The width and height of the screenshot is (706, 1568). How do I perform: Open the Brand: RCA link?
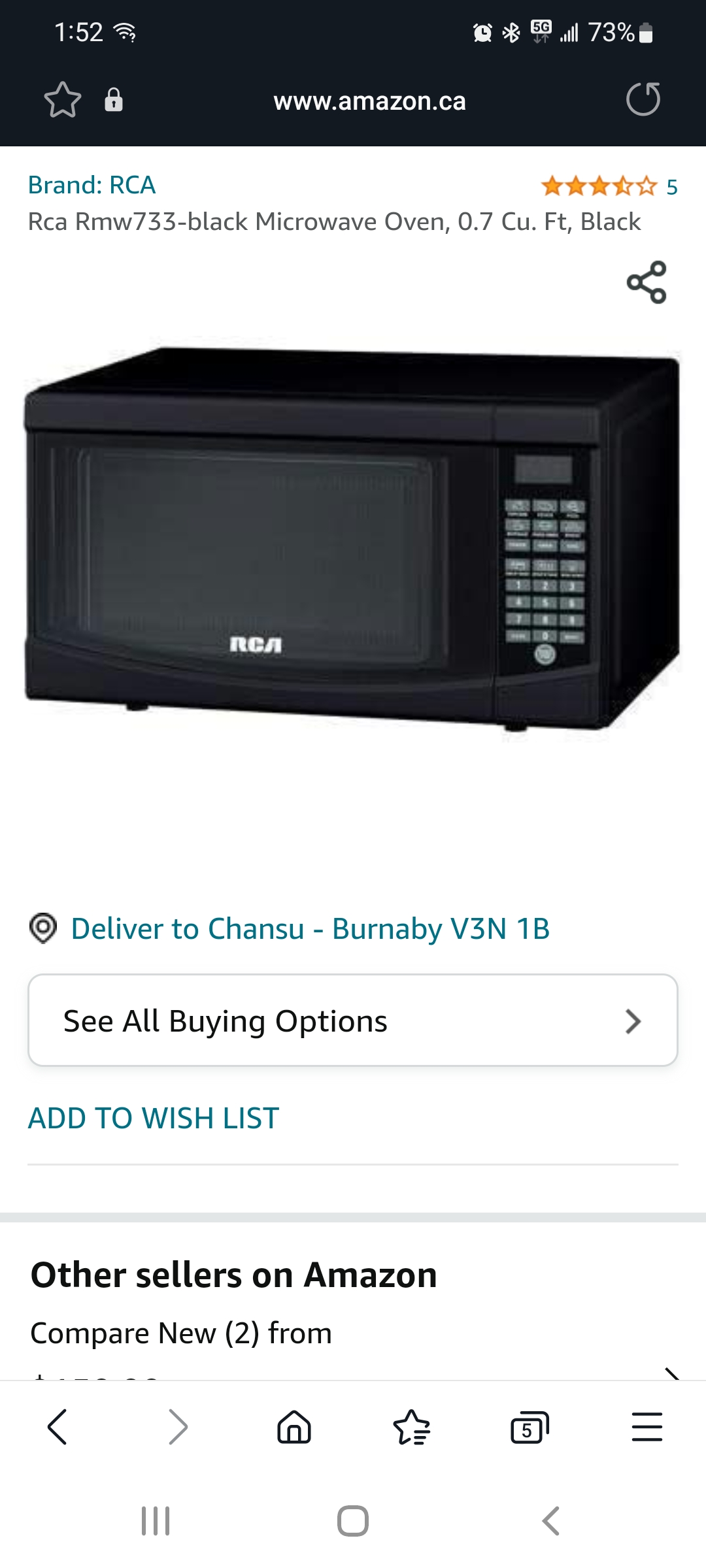click(x=92, y=185)
